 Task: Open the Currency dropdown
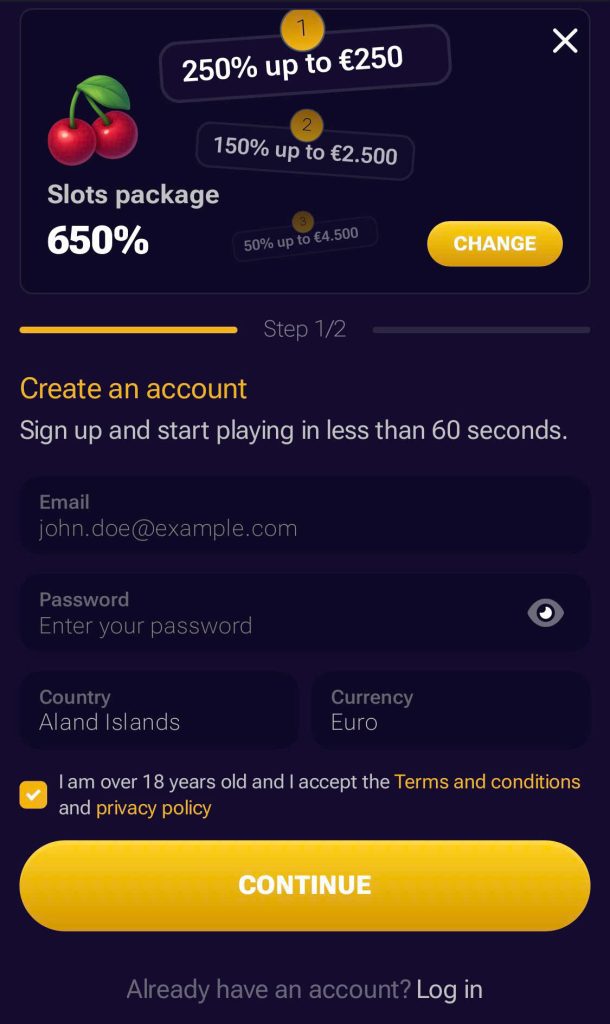(449, 710)
